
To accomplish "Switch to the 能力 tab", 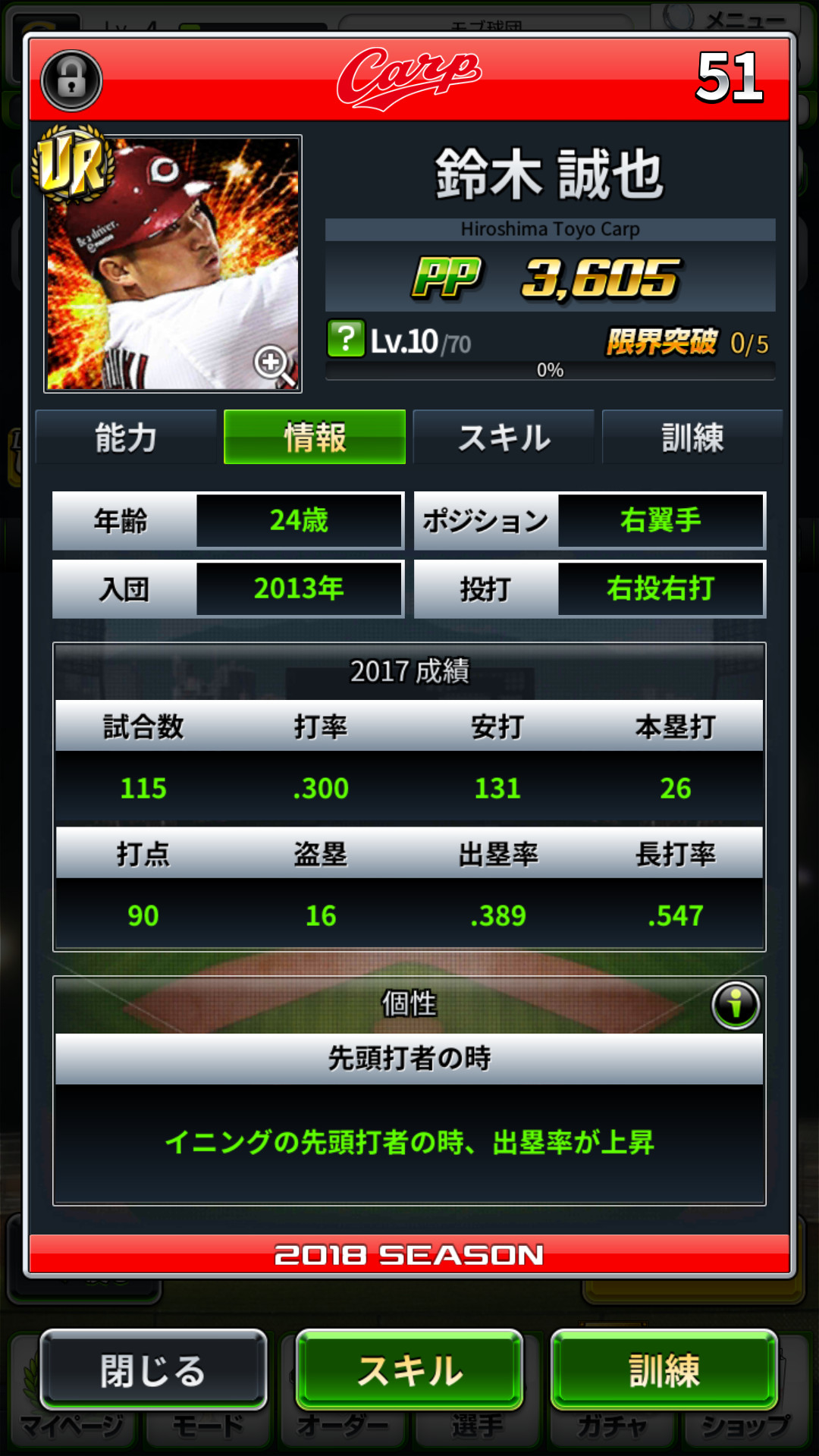I will pyautogui.click(x=126, y=437).
